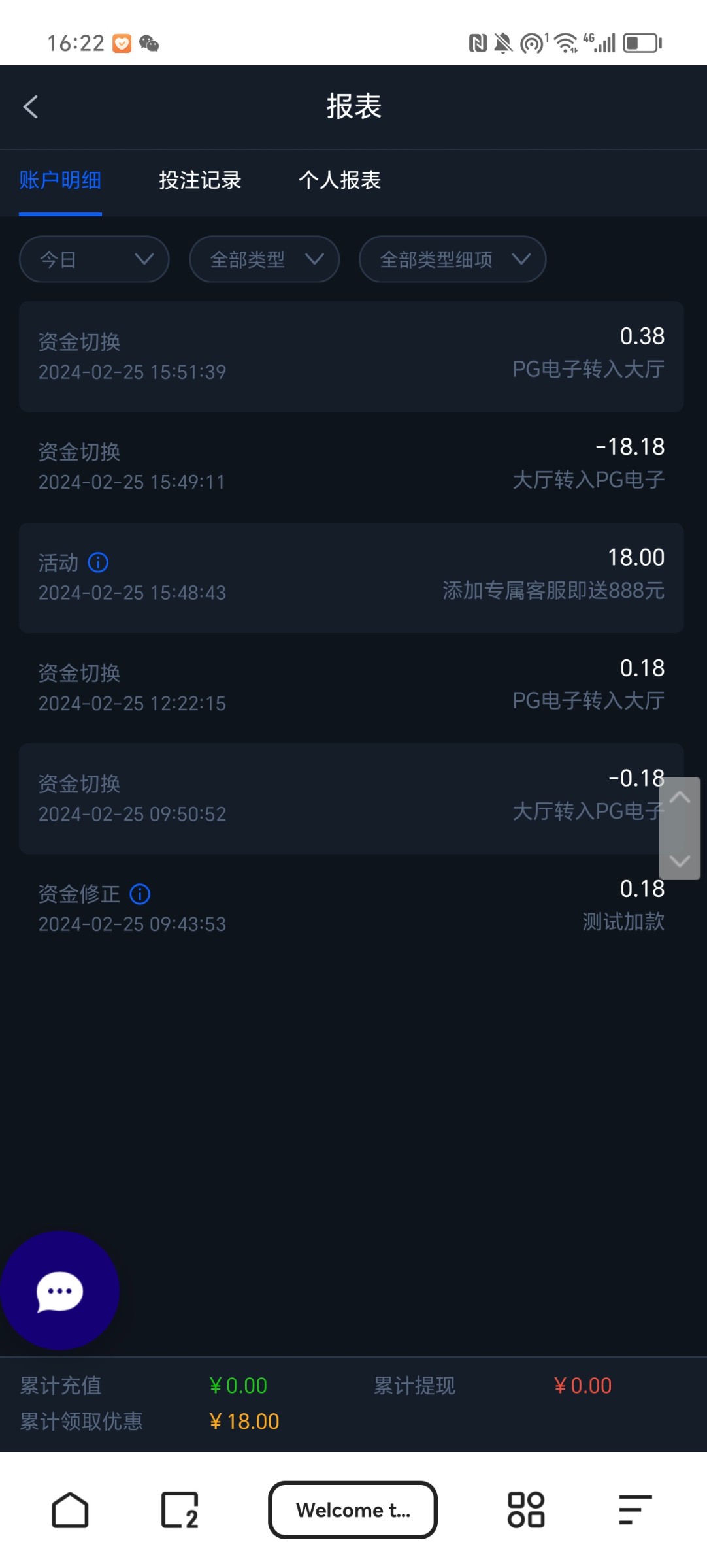Select the 账户明细 tab

click(60, 180)
